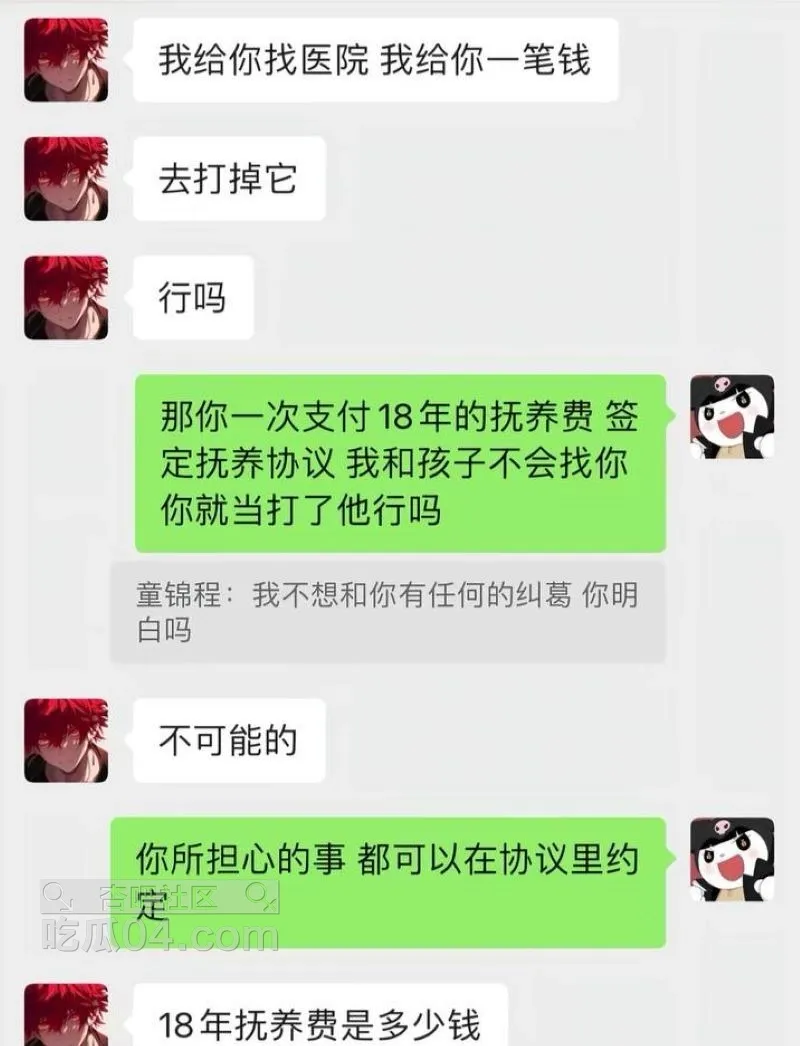
Task: Open sender's avatar beside "去打掉它"
Action: coord(66,179)
